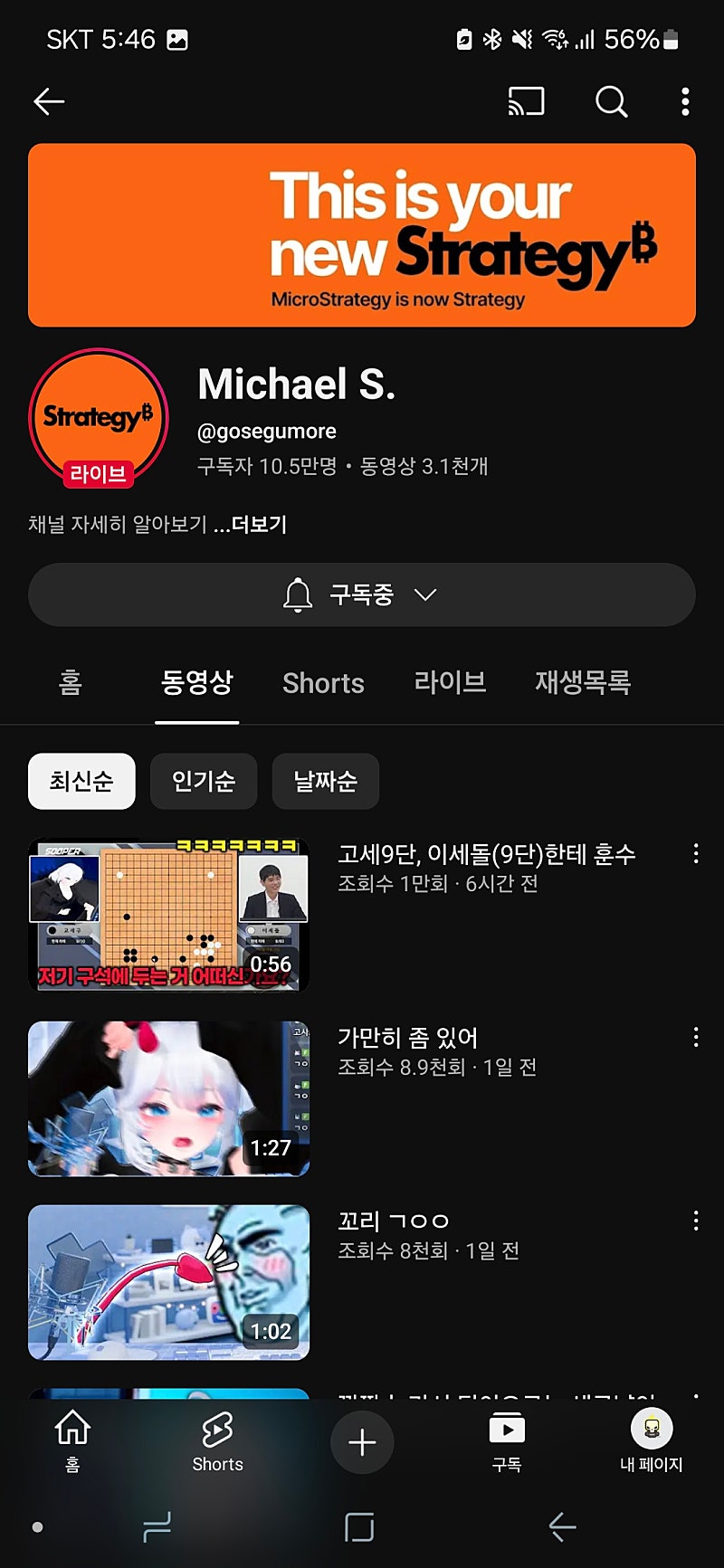This screenshot has width=724, height=1568.
Task: Switch to the channel Shorts tab
Action: point(323,682)
